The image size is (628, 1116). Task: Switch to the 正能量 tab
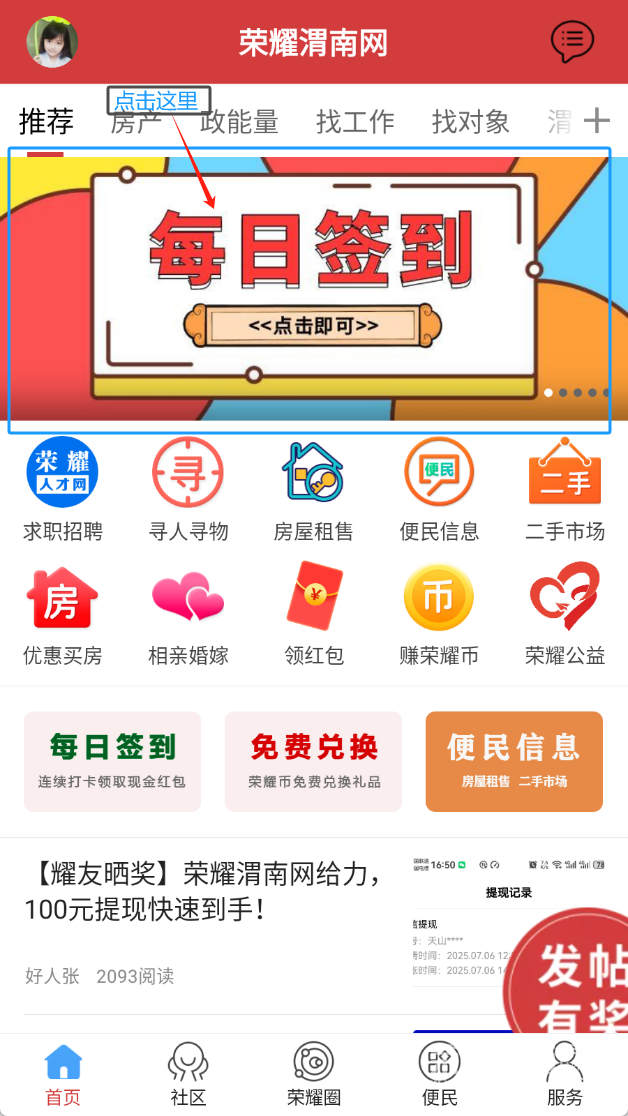240,122
